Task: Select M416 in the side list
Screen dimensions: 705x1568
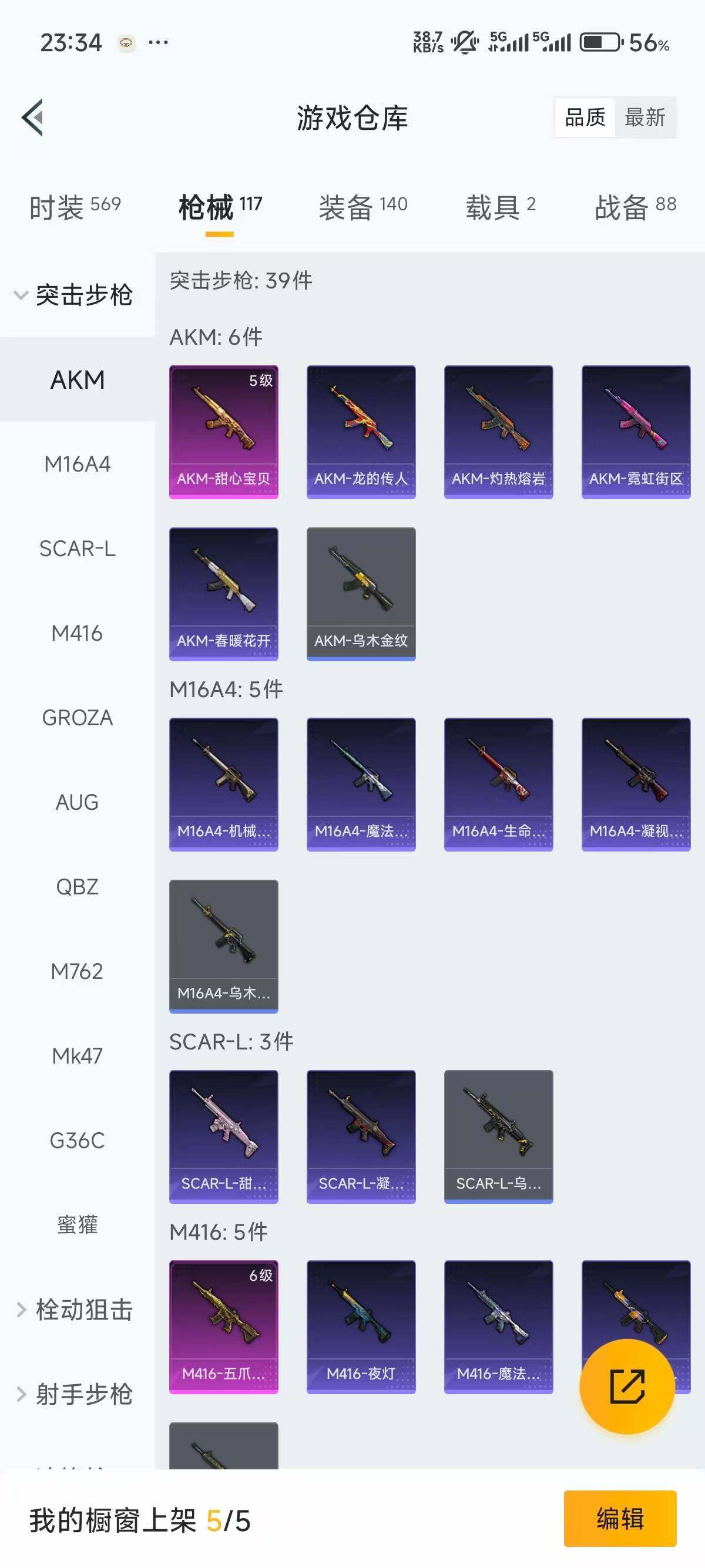Action: point(78,633)
